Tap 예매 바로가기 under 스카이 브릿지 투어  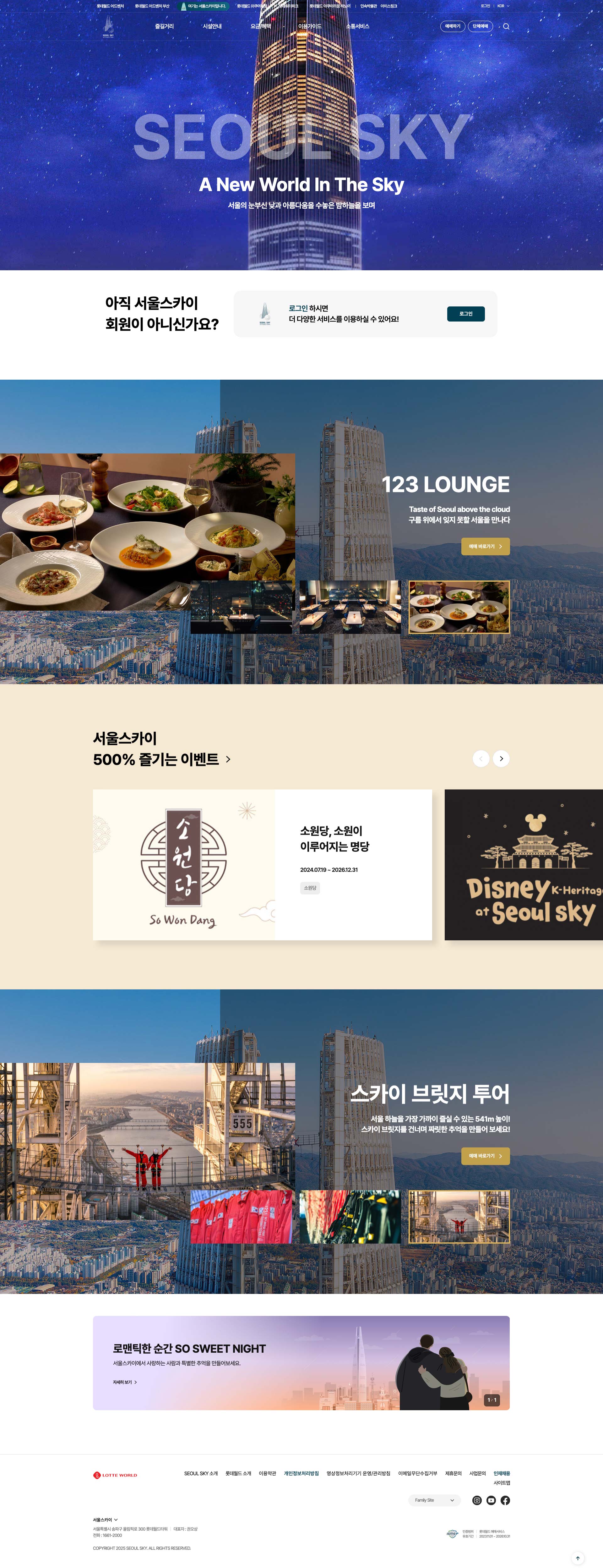point(485,1156)
